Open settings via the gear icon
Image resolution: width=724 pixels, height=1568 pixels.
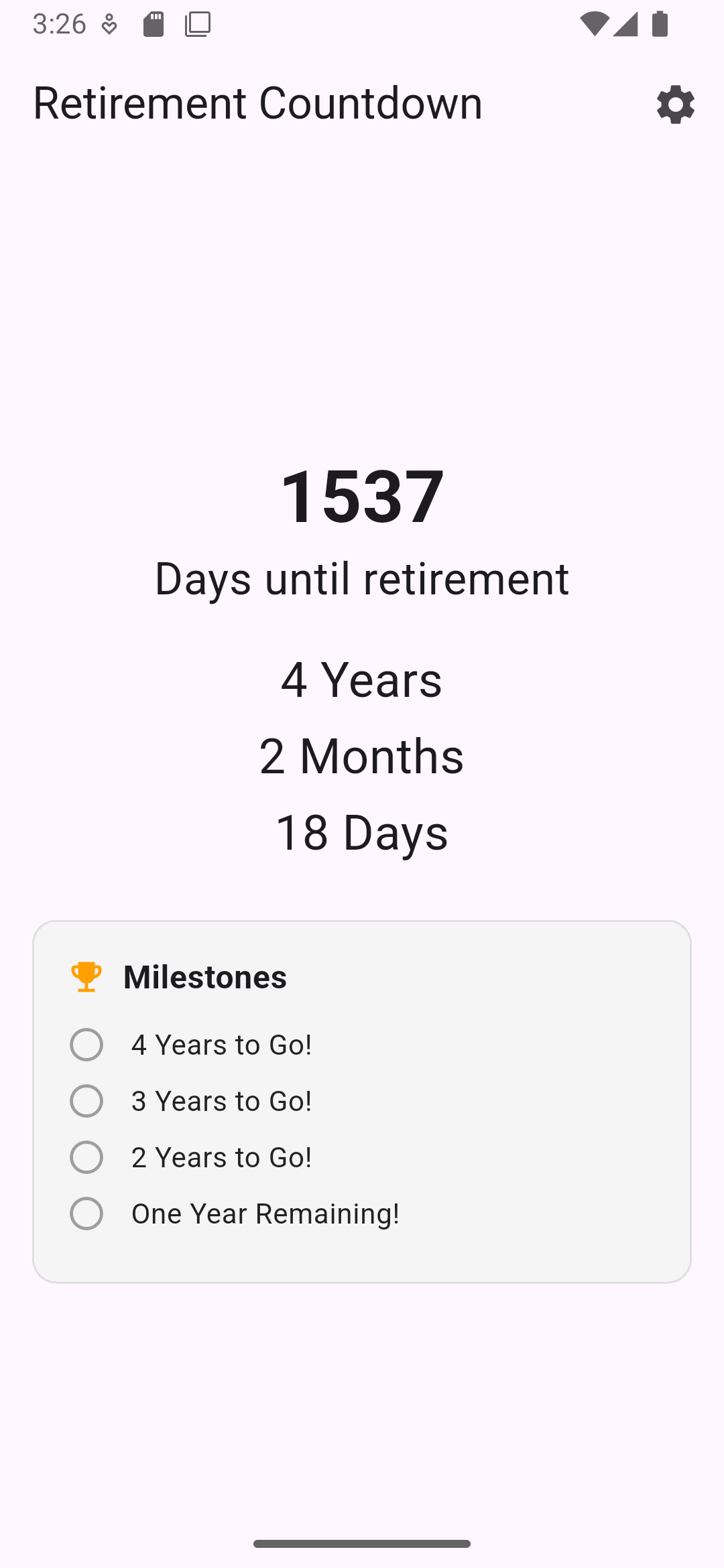click(675, 105)
